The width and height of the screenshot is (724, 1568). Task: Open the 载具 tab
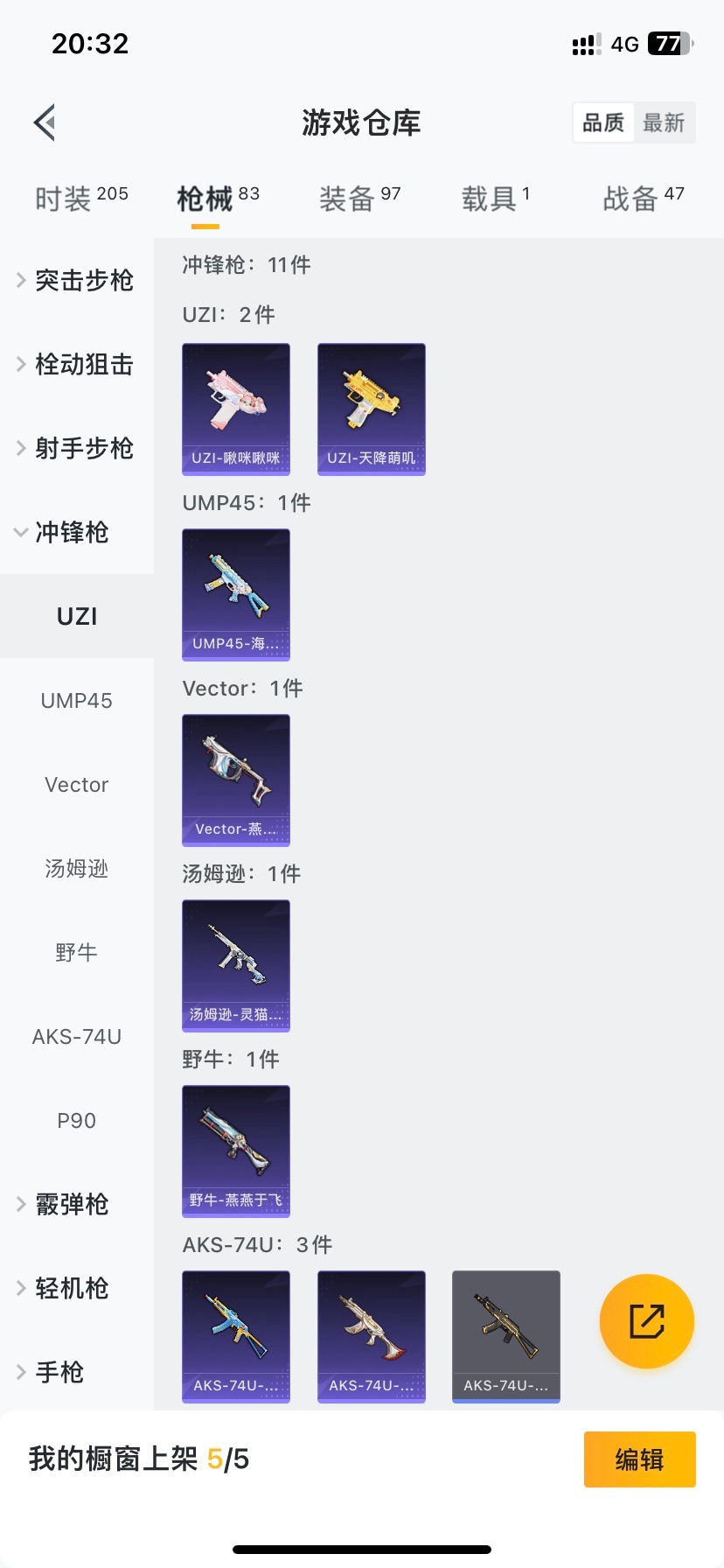495,199
